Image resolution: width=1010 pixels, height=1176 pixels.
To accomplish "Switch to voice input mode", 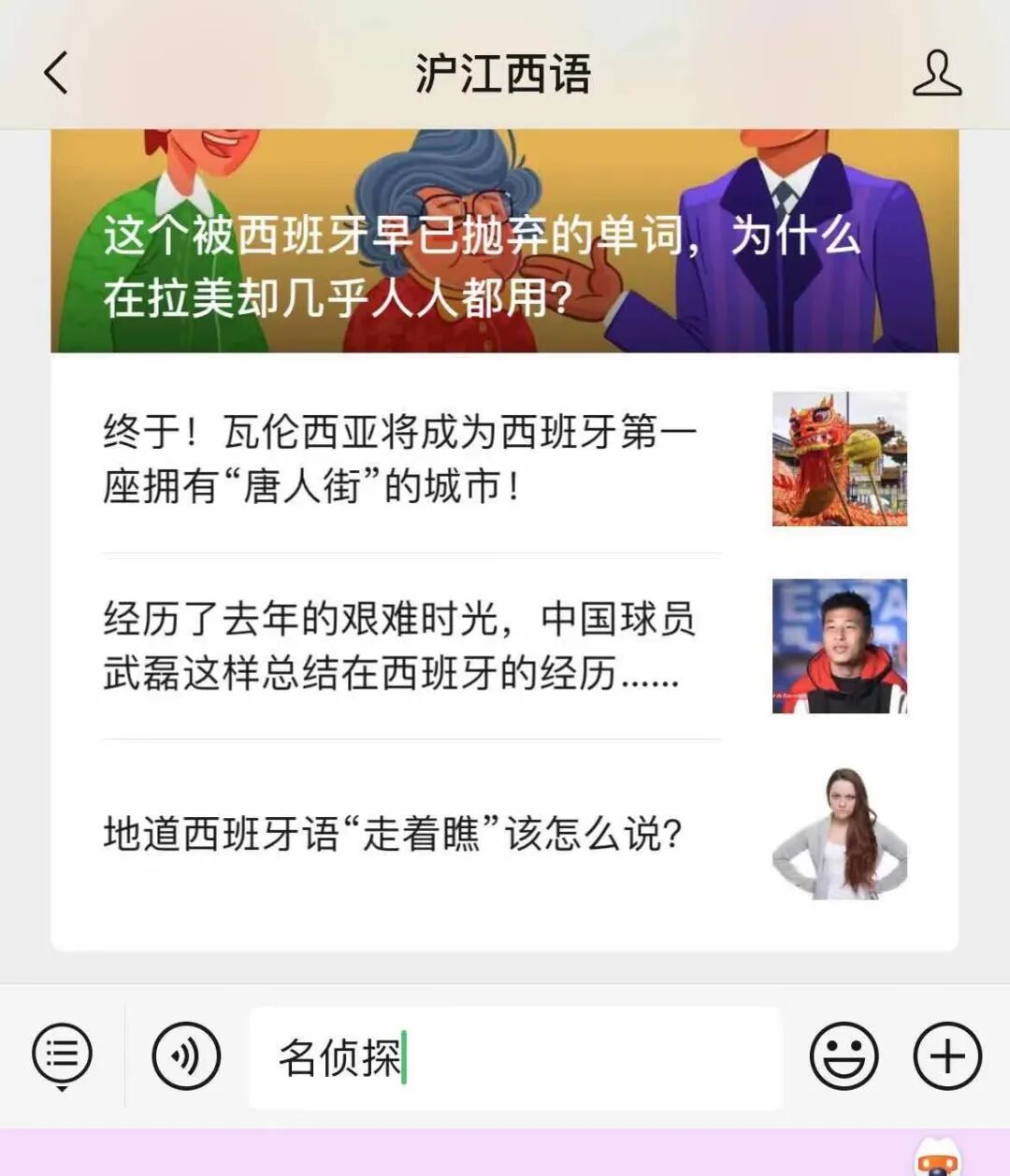I will 186,1057.
